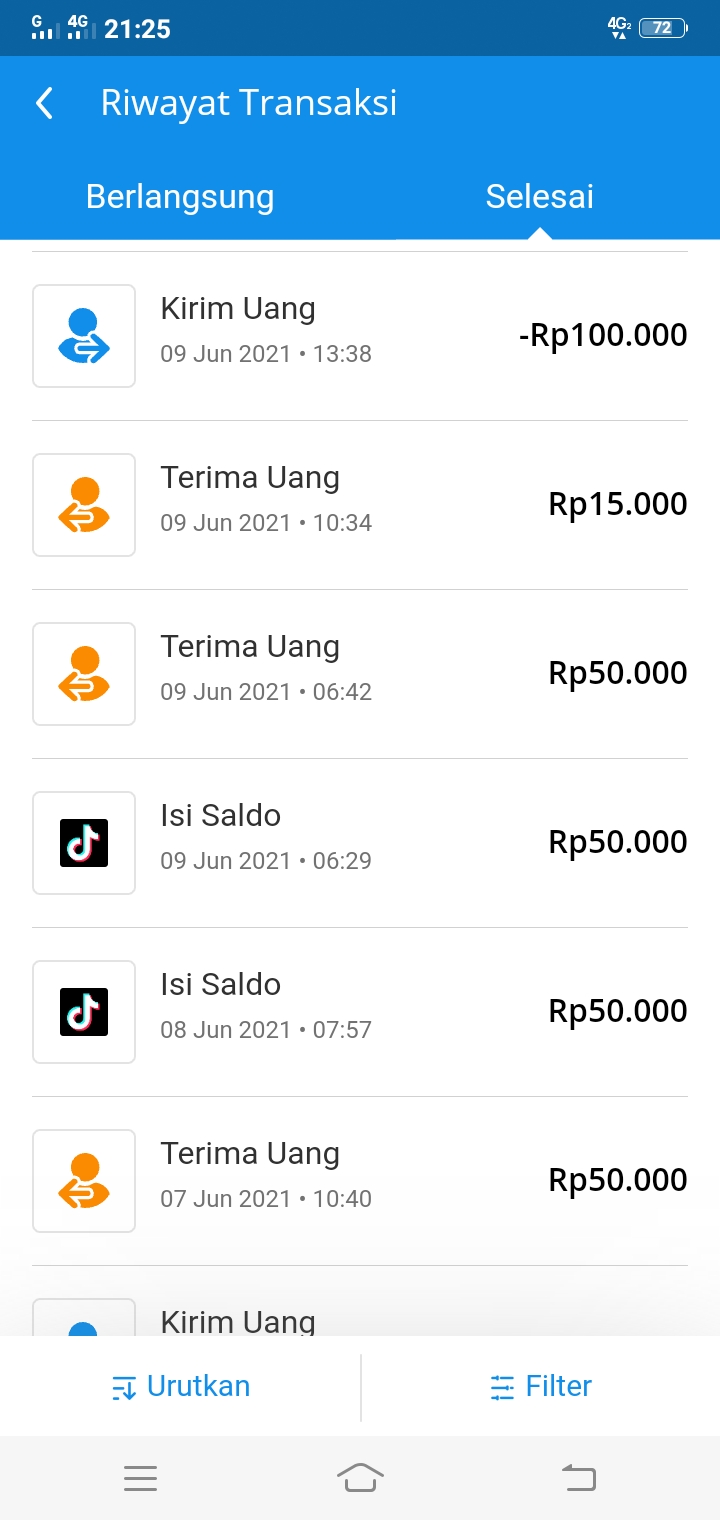
Task: Open the Kirim Uang -Rp100.000 transaction
Action: tap(360, 336)
